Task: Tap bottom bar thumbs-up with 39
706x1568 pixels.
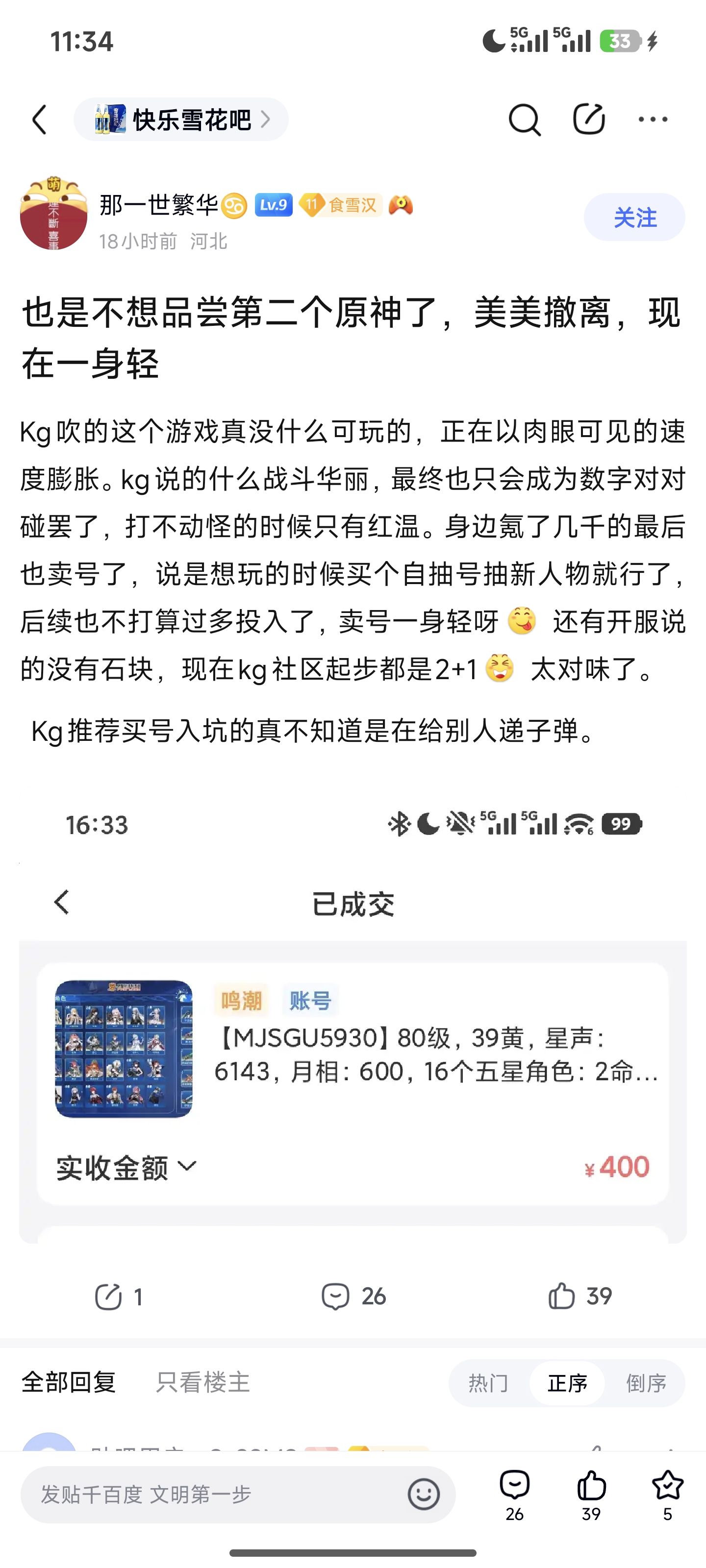Action: point(591,1494)
